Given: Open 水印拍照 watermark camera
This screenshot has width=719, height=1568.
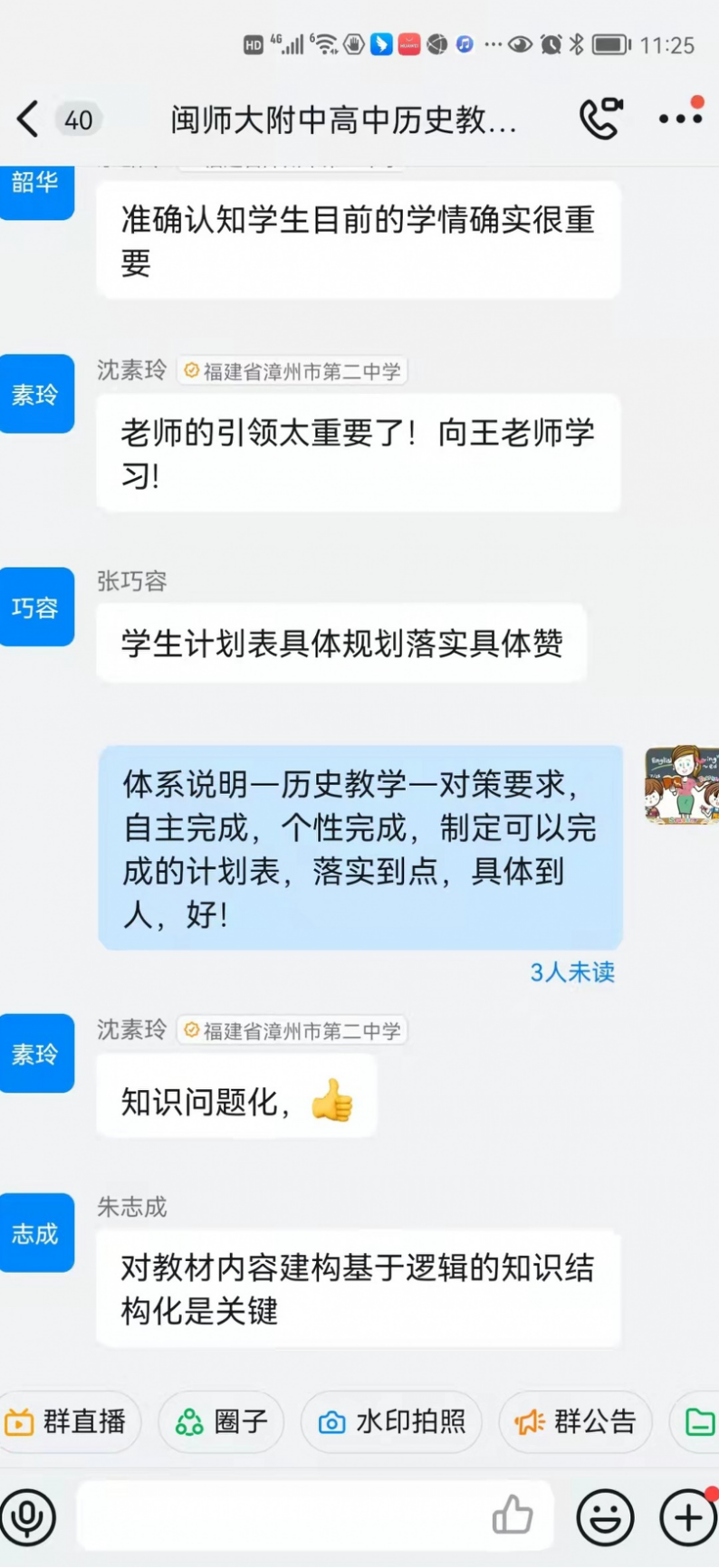Looking at the screenshot, I should click(392, 1421).
